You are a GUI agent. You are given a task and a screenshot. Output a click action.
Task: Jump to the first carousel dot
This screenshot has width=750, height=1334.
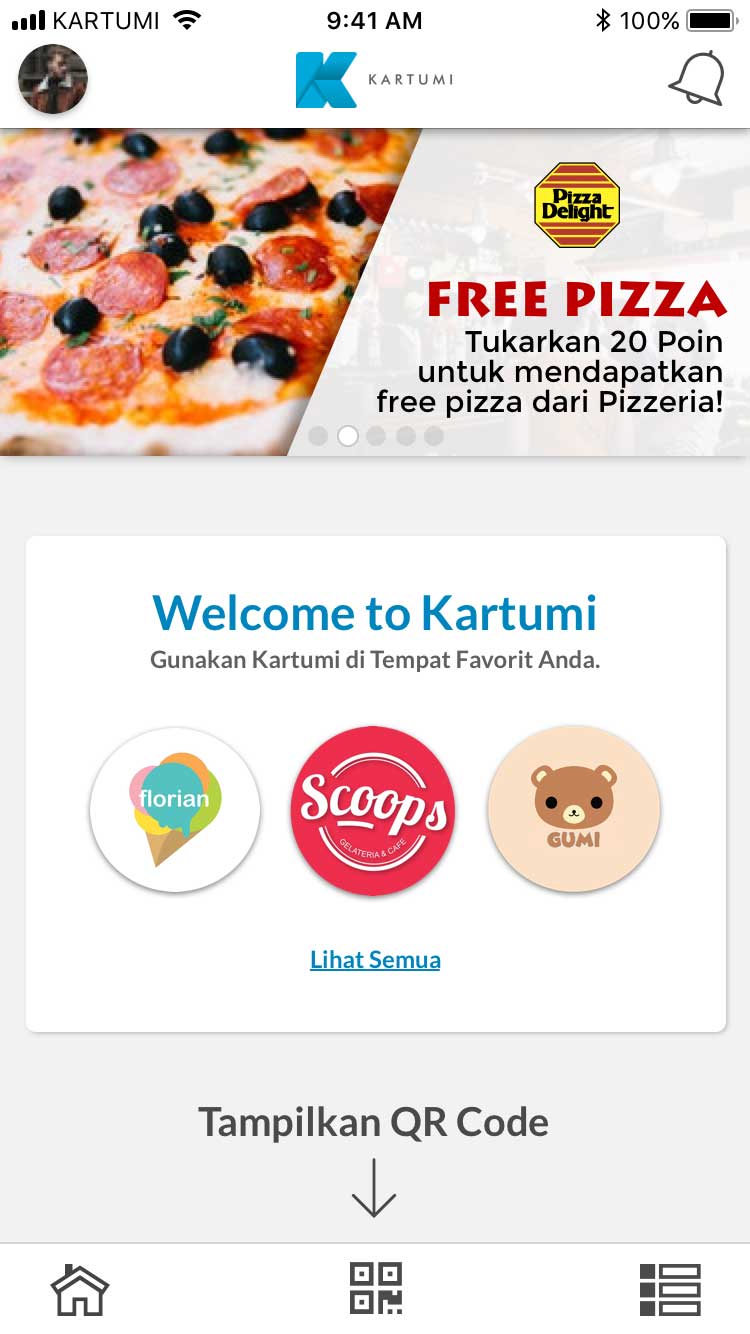click(317, 436)
